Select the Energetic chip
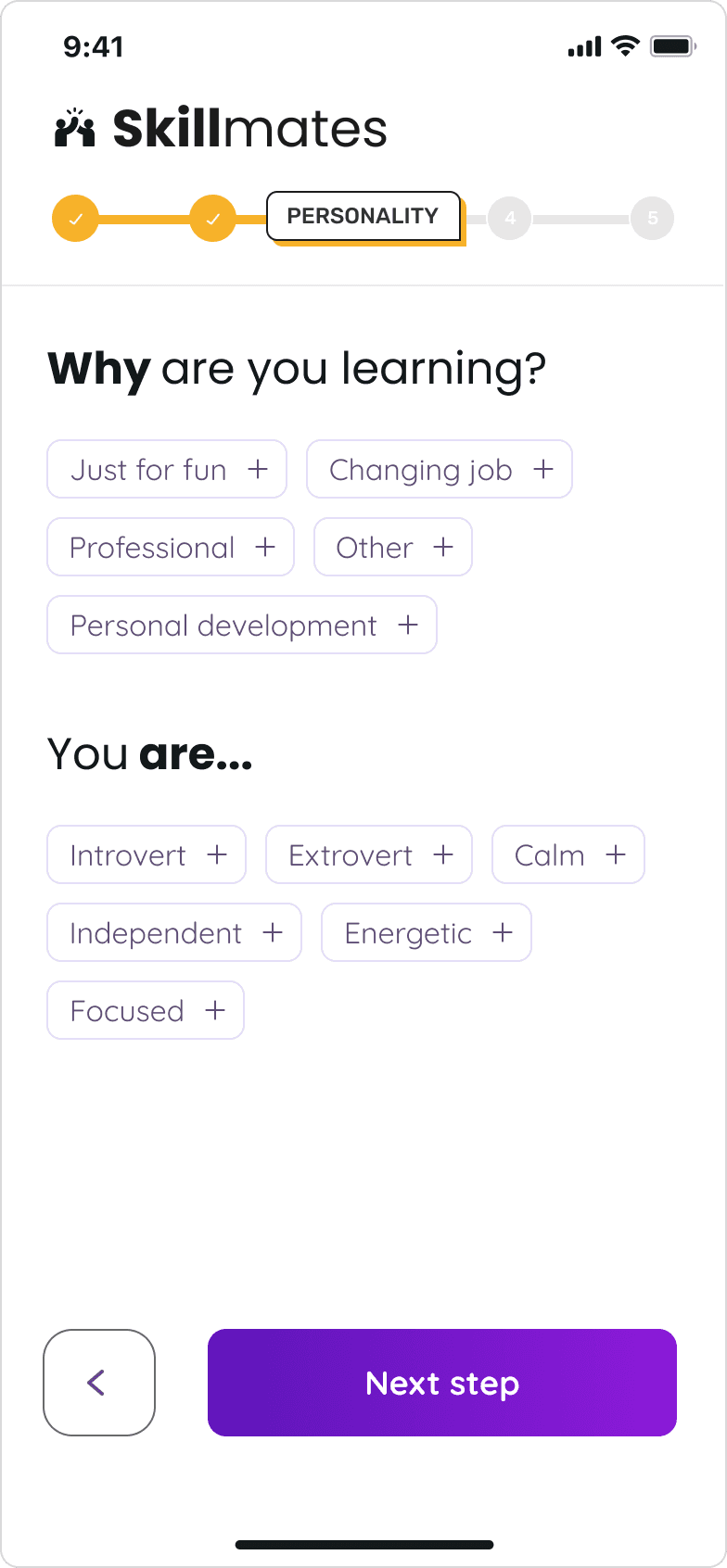 pyautogui.click(x=427, y=932)
